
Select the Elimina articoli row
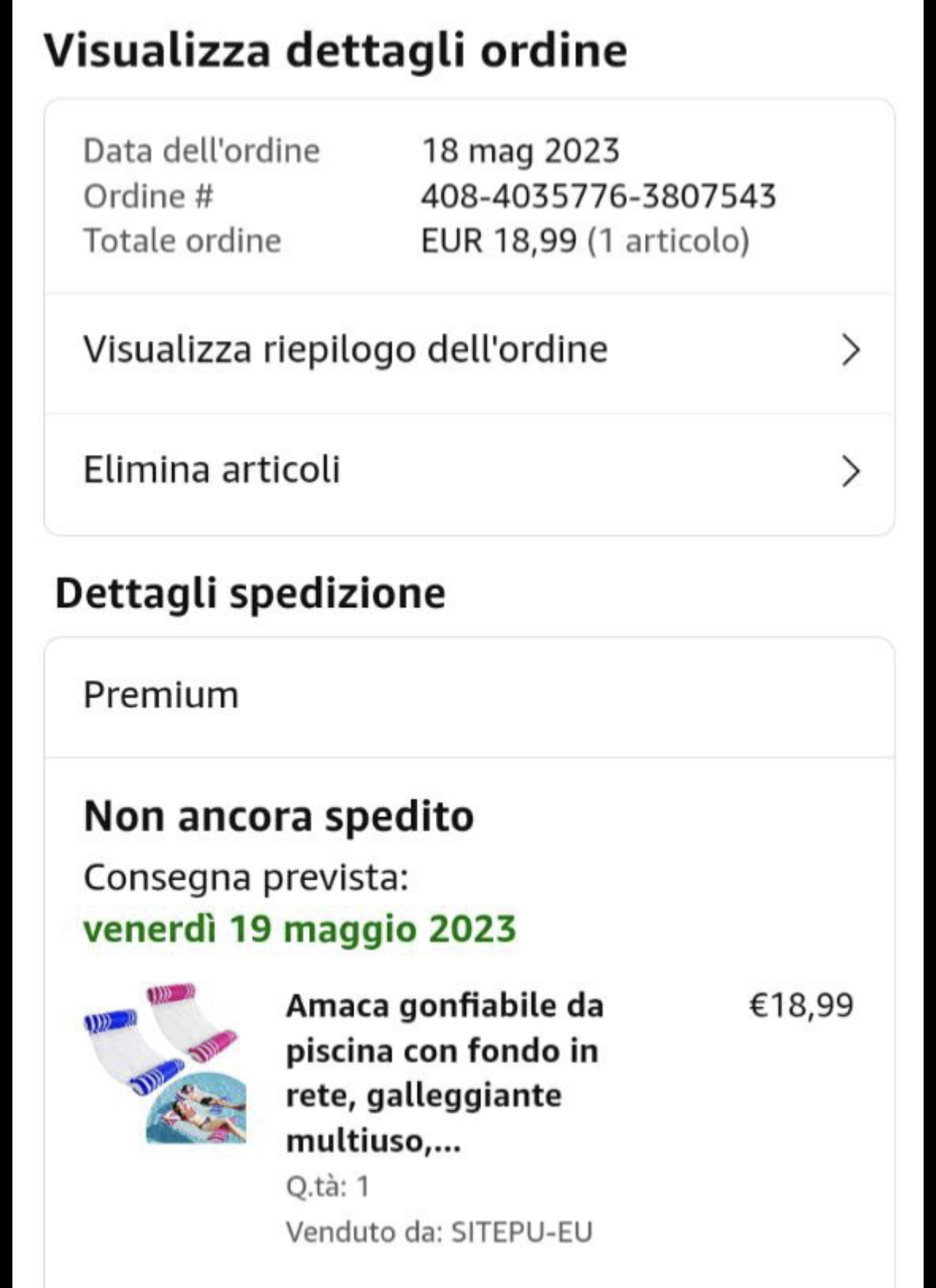point(469,471)
